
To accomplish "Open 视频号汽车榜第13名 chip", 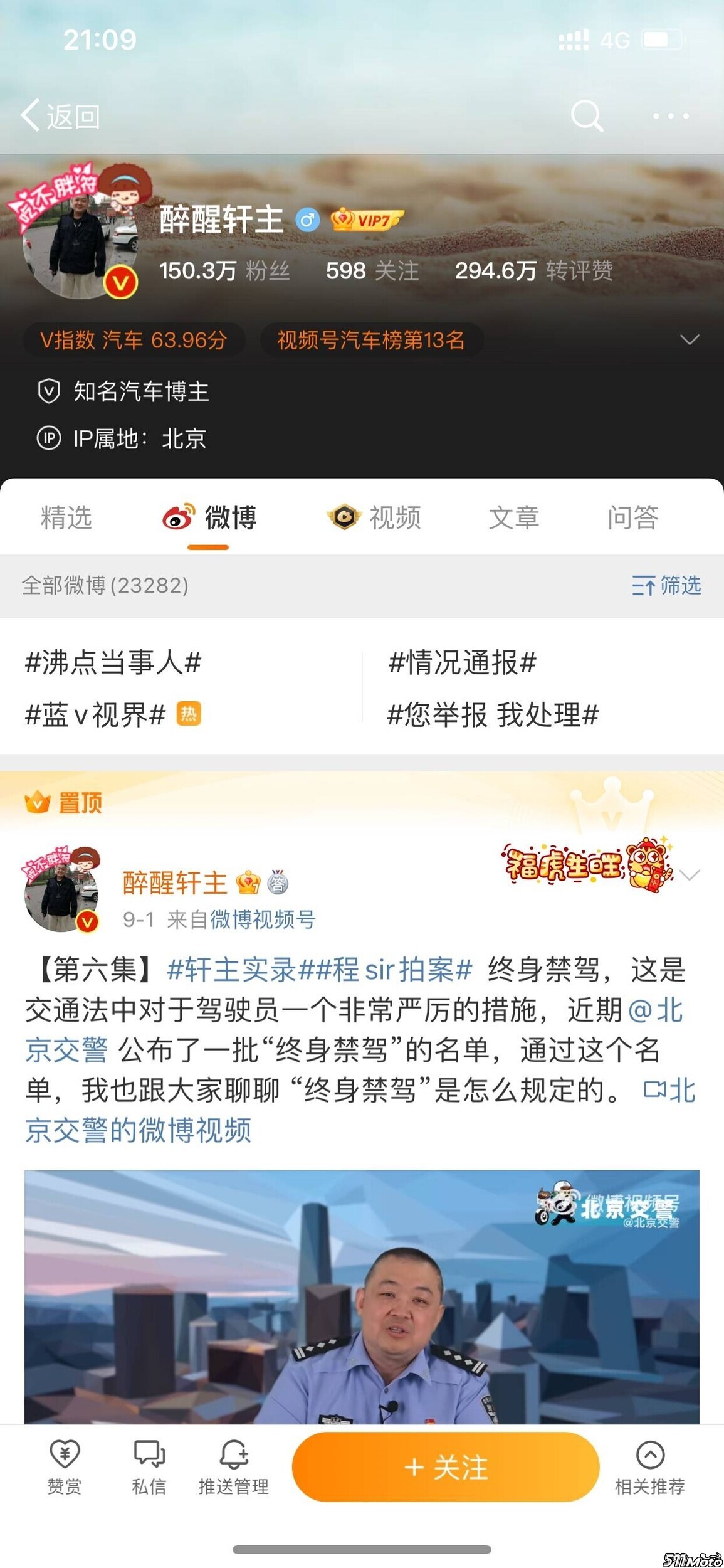I will point(371,340).
